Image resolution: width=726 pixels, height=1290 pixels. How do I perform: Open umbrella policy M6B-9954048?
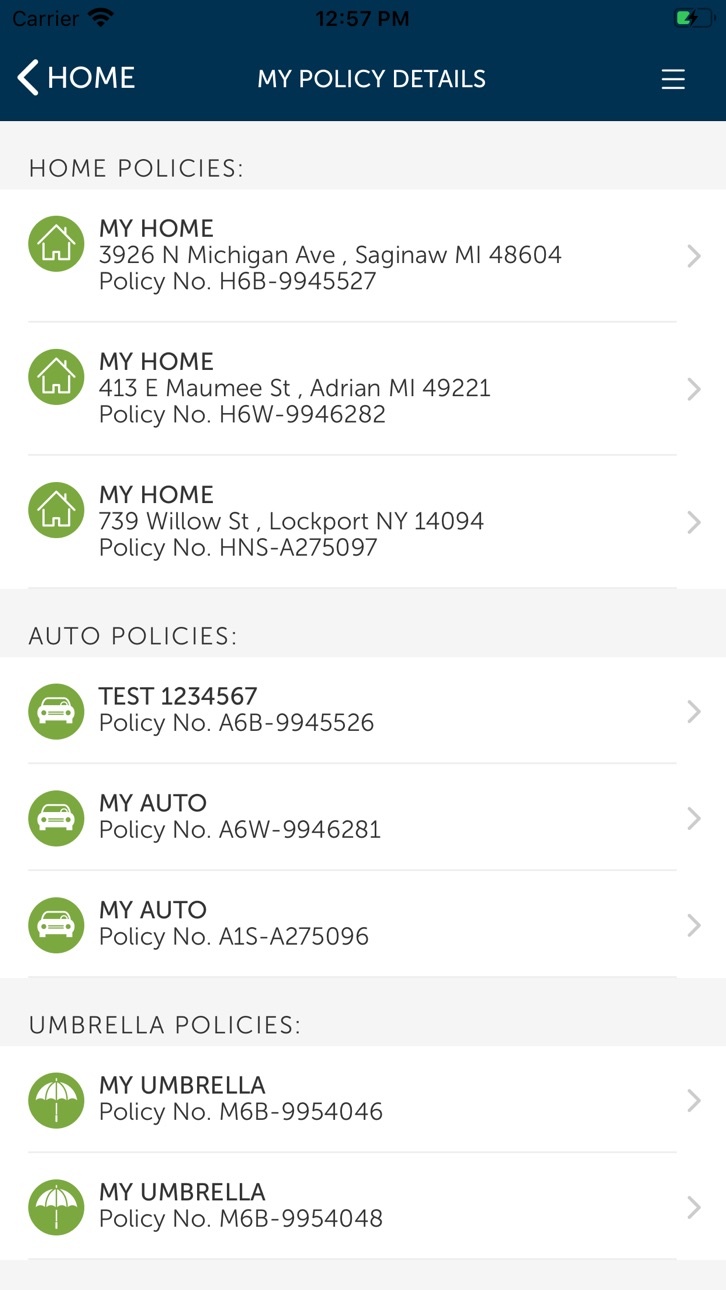click(x=363, y=1206)
